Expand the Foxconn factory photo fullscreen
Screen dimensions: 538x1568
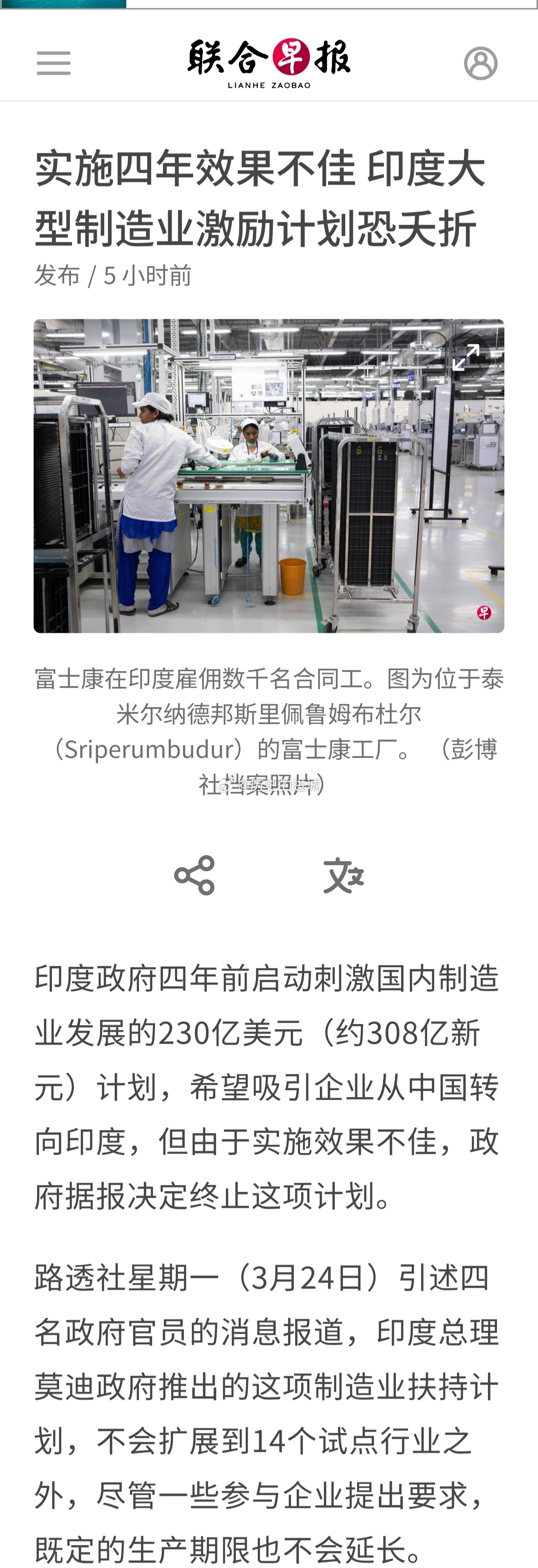[x=466, y=357]
